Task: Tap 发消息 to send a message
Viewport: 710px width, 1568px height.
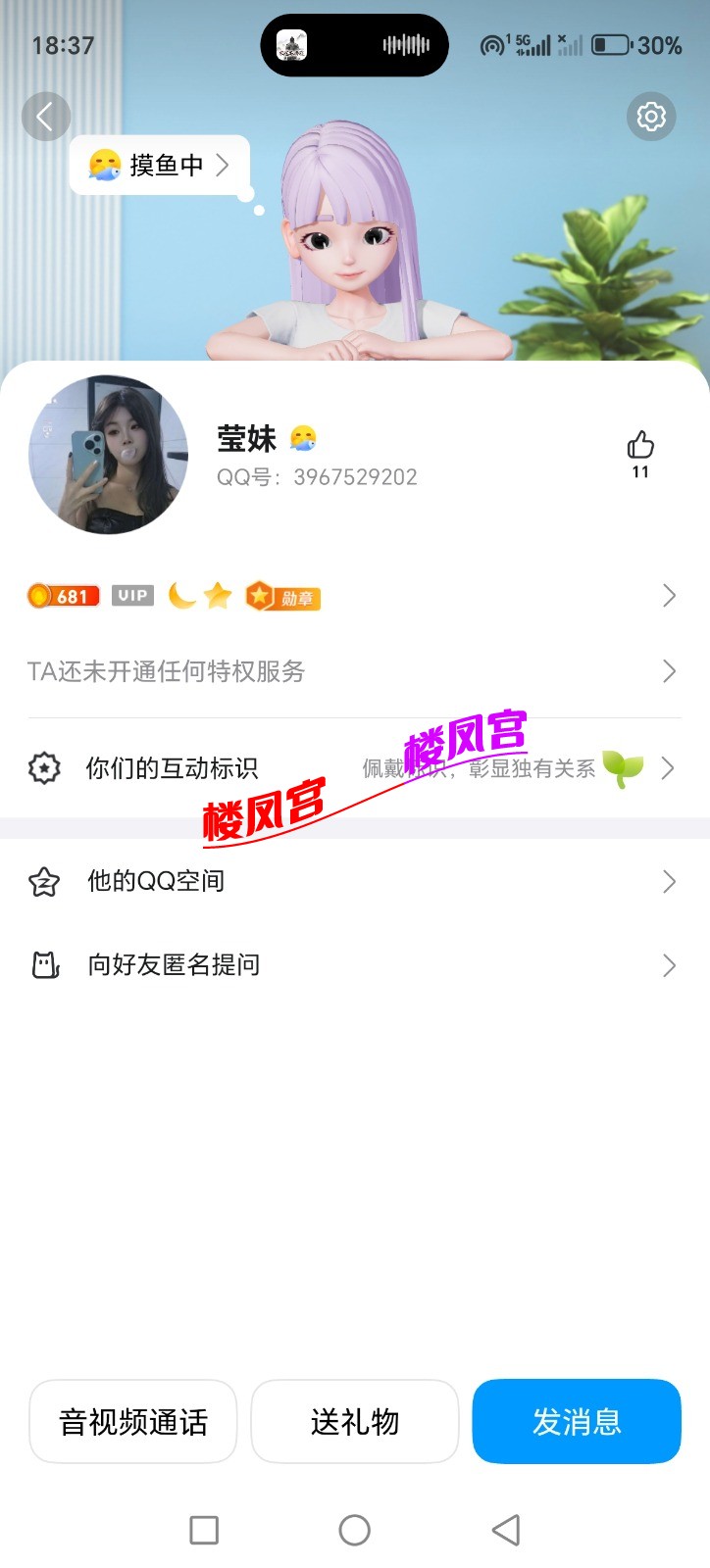Action: tap(577, 1422)
